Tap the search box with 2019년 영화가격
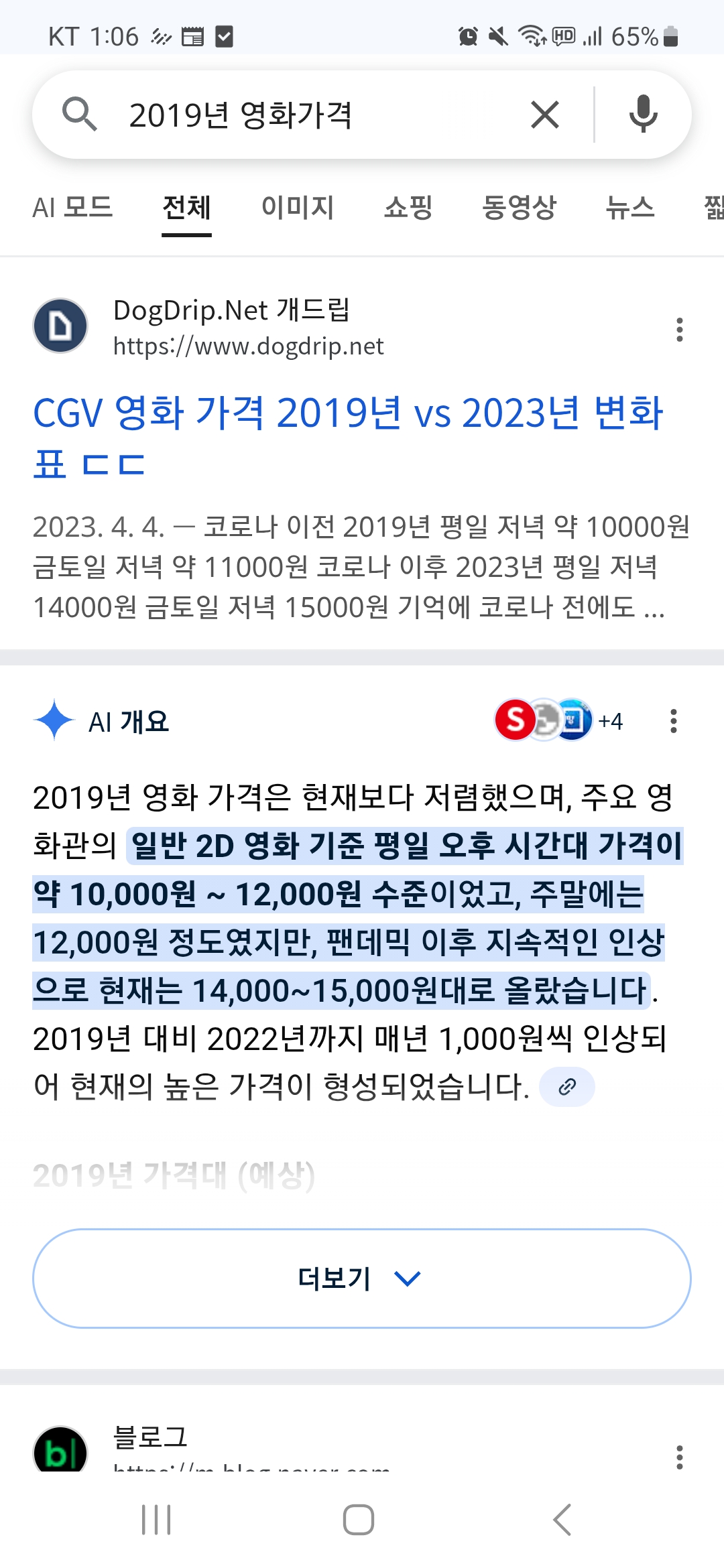 click(302, 115)
